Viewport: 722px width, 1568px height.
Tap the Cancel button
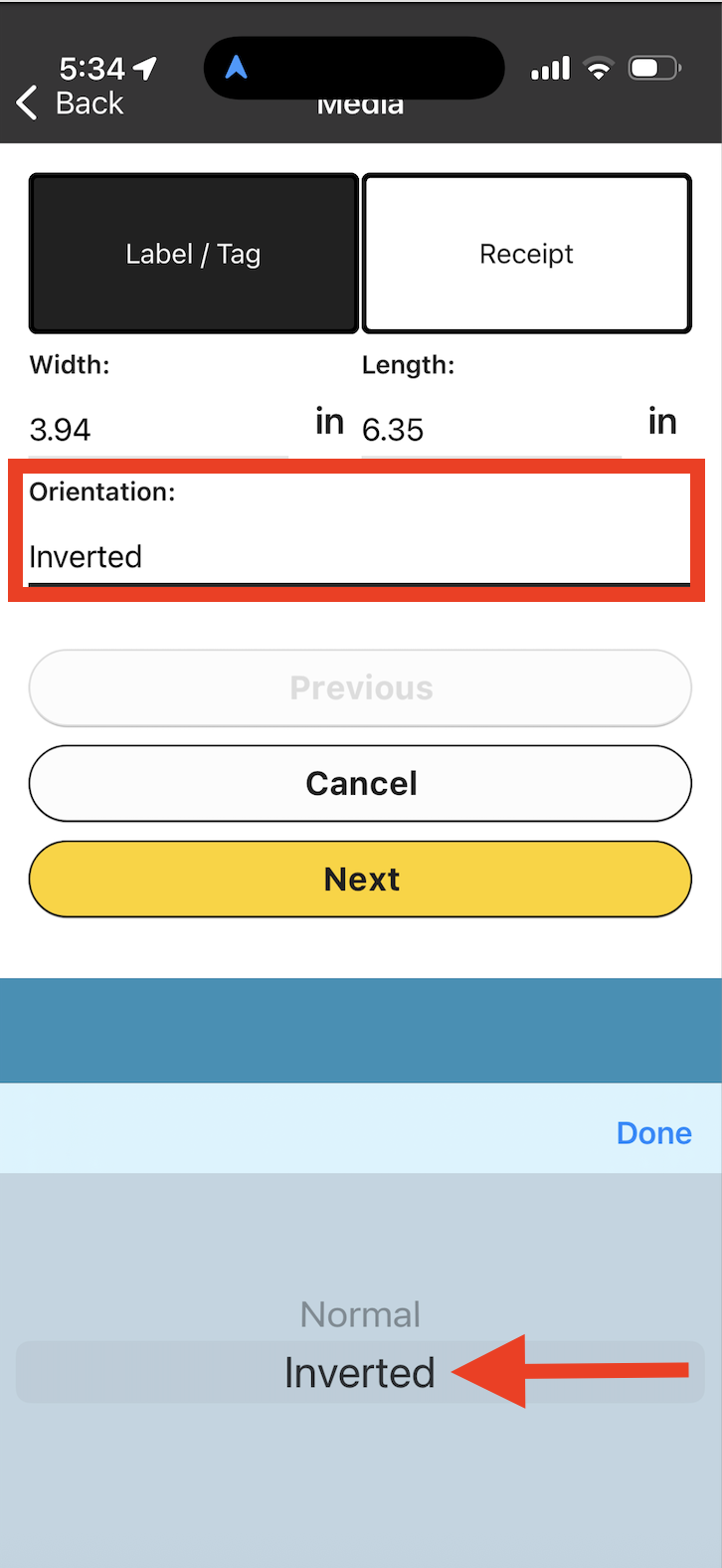360,783
